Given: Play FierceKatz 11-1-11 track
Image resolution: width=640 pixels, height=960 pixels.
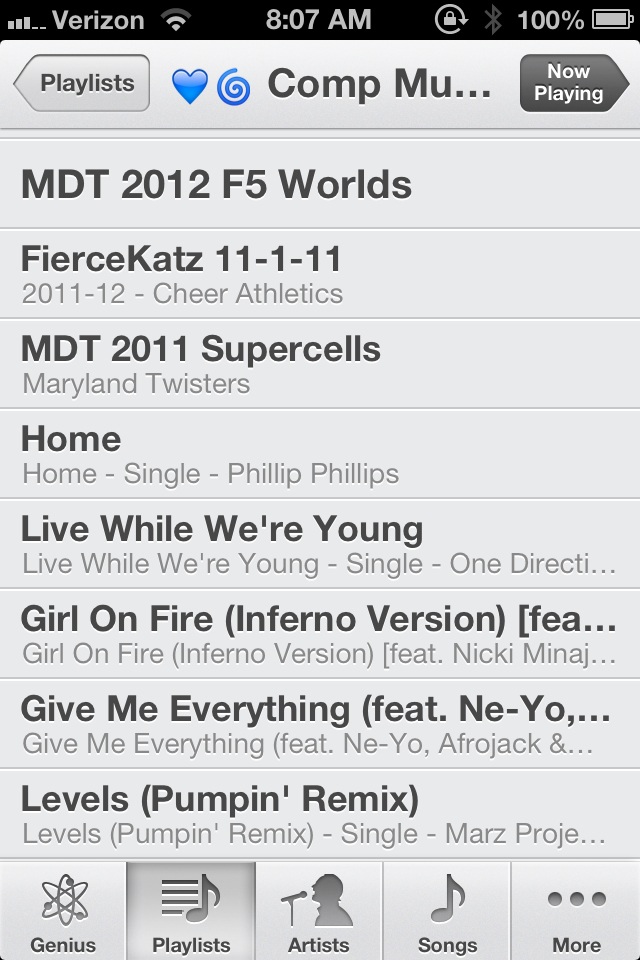Looking at the screenshot, I should point(320,274).
